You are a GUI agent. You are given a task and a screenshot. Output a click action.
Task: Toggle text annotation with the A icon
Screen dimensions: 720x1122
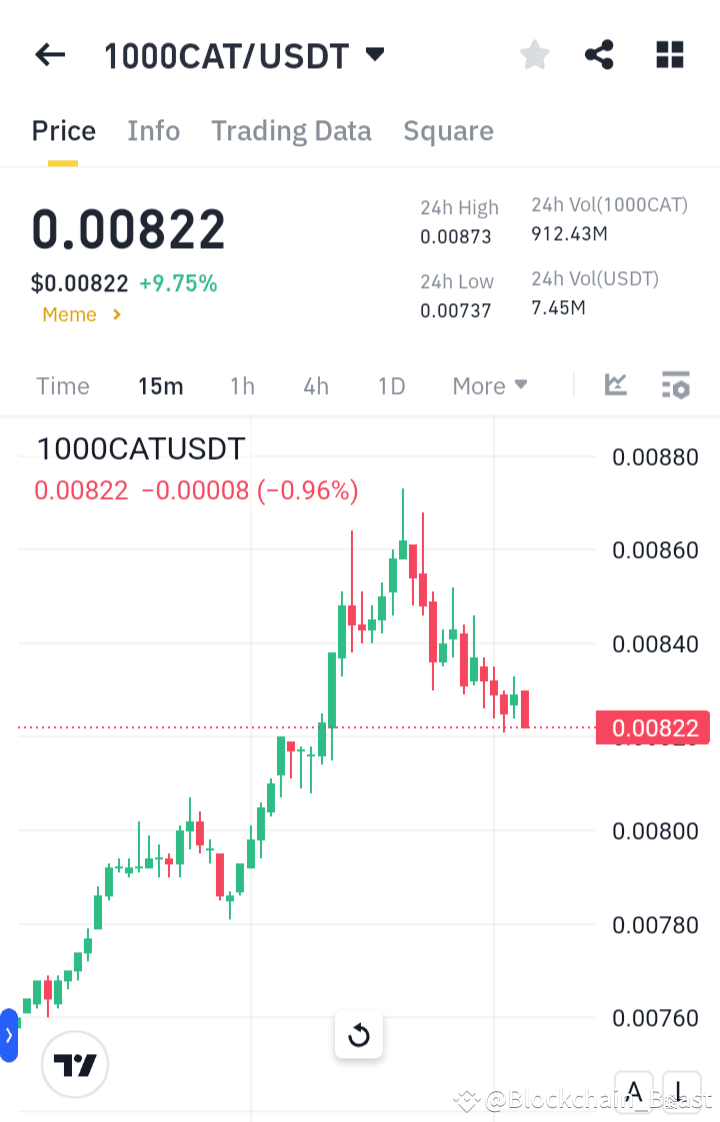tap(635, 1093)
